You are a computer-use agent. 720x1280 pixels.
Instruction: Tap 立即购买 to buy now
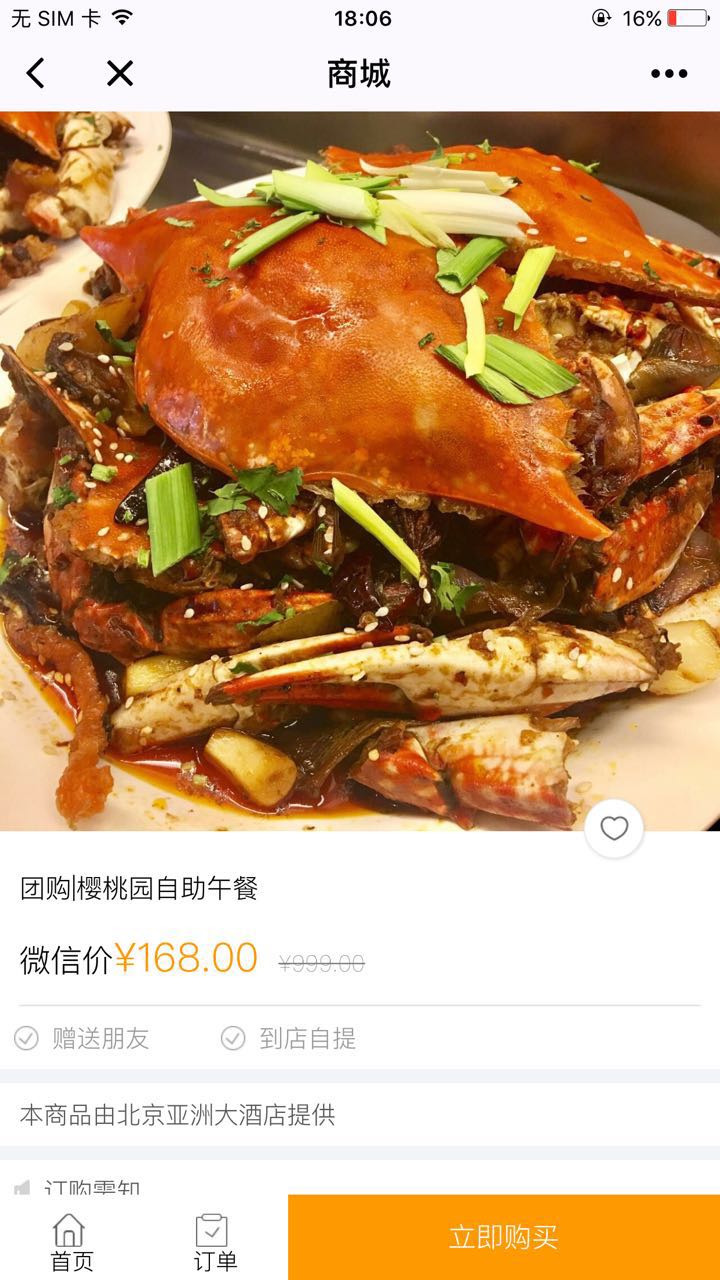pyautogui.click(x=504, y=1237)
